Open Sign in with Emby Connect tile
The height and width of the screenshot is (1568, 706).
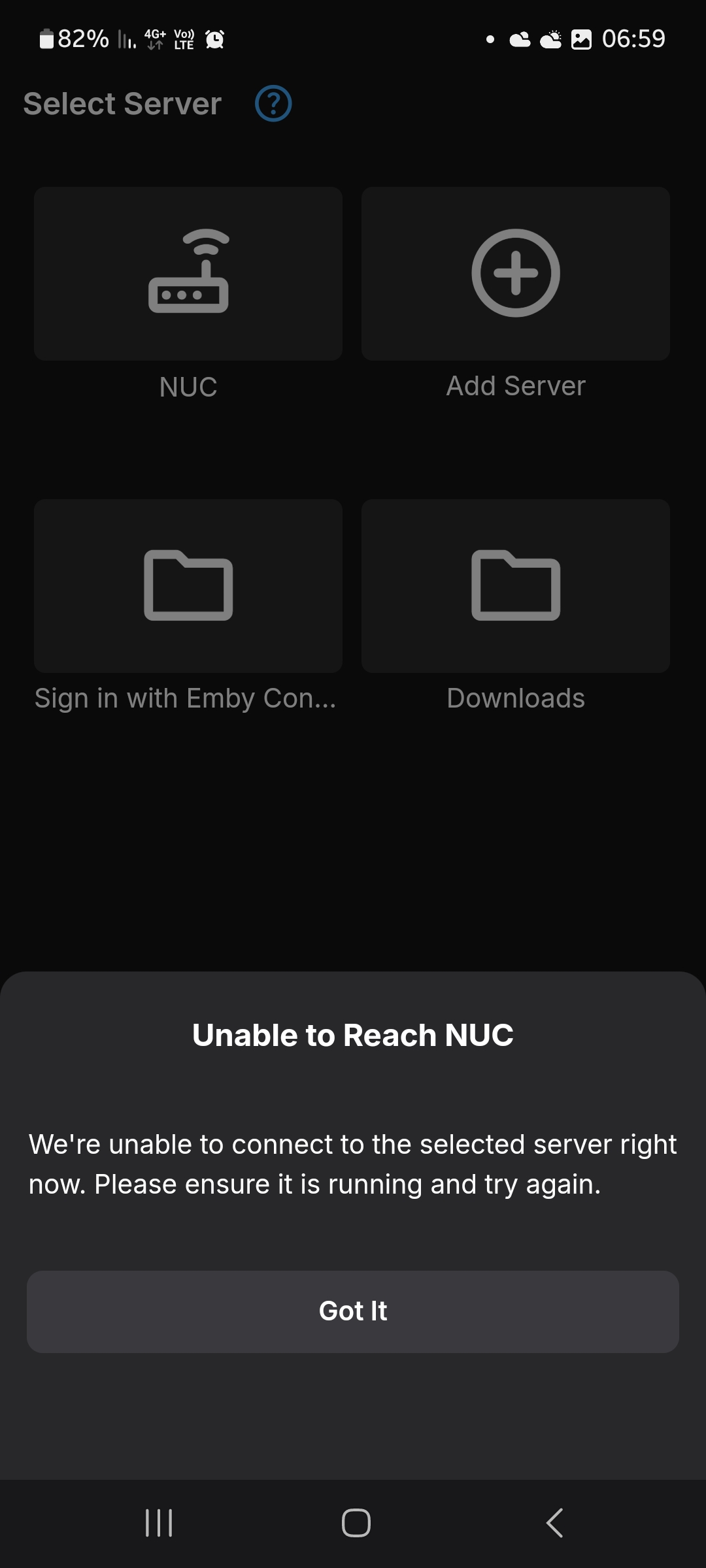coord(188,586)
